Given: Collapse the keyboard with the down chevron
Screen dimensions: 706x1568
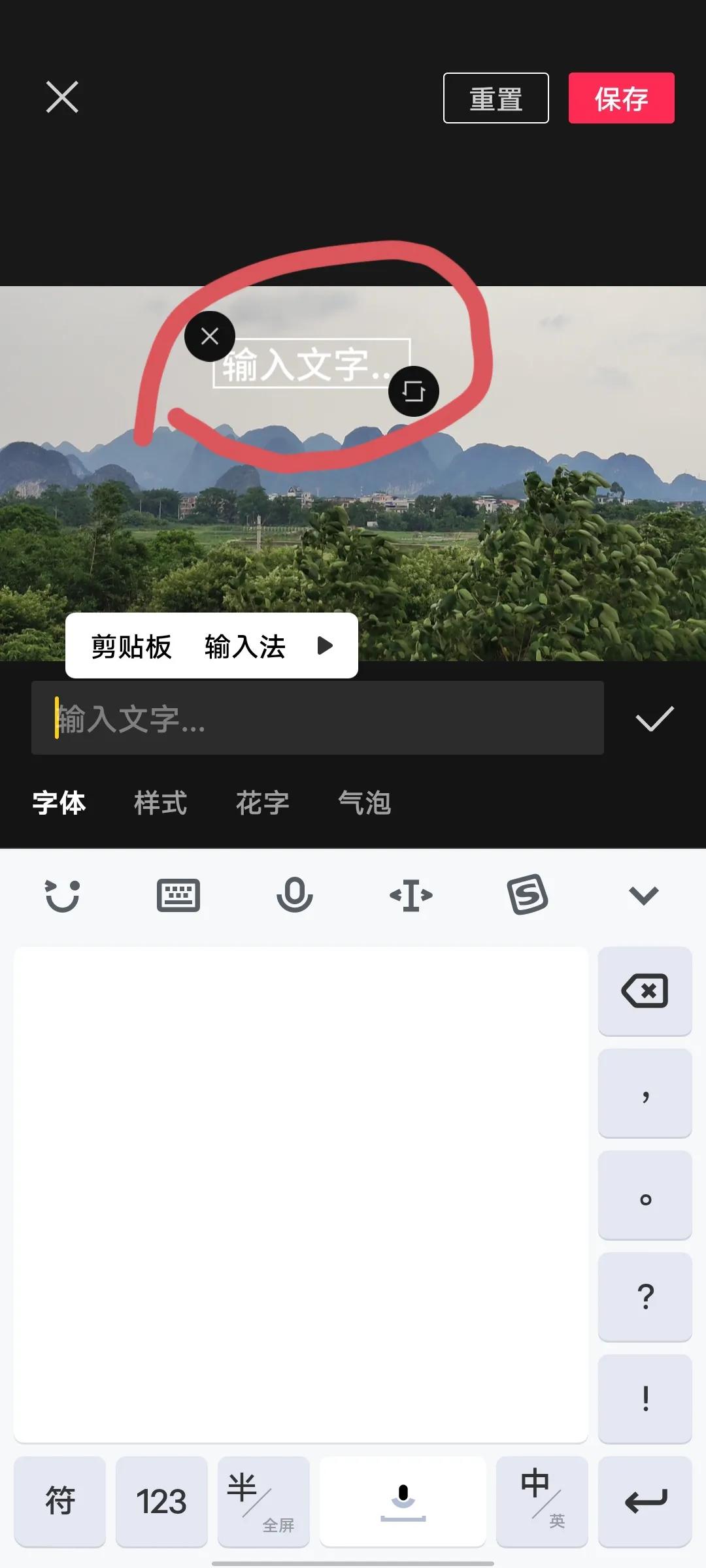Looking at the screenshot, I should pyautogui.click(x=644, y=895).
